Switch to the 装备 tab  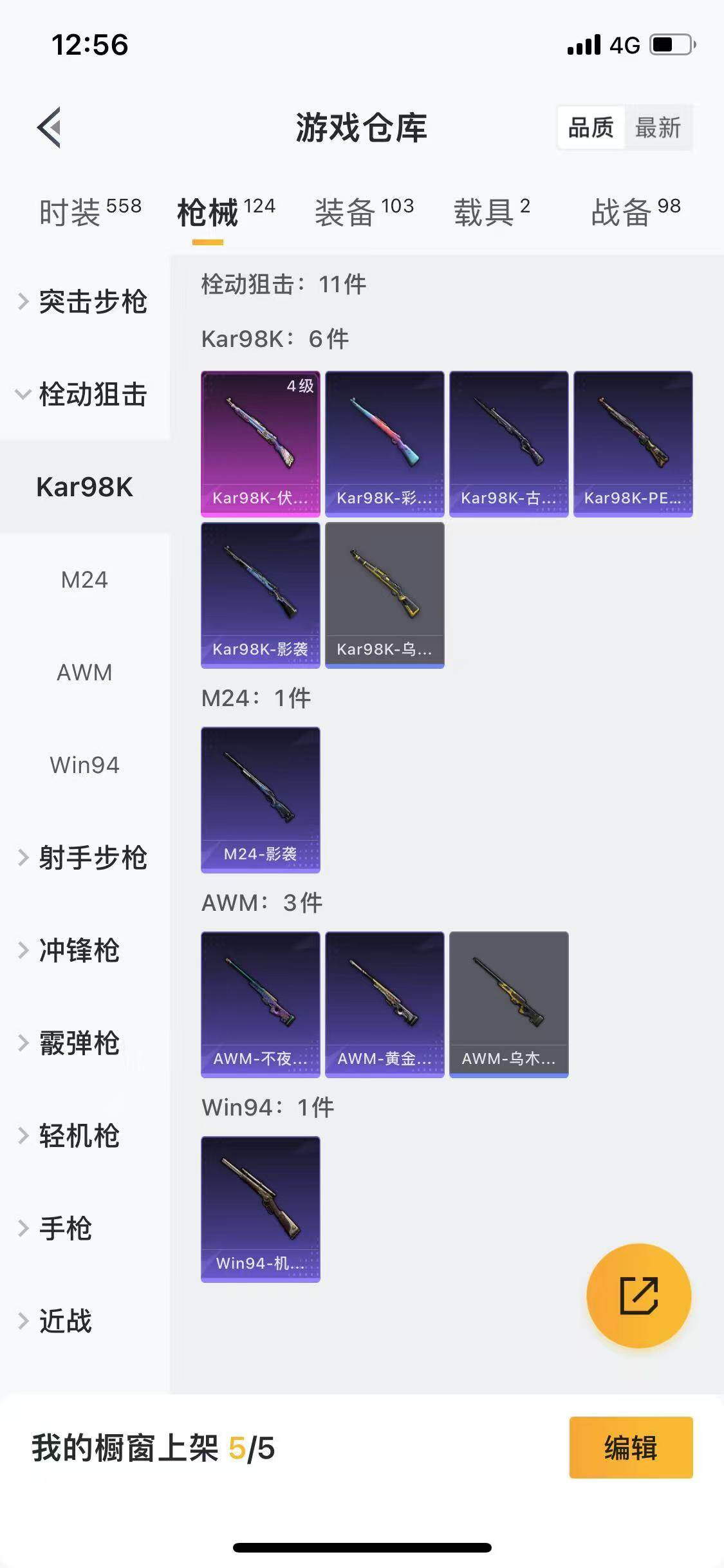tap(364, 212)
